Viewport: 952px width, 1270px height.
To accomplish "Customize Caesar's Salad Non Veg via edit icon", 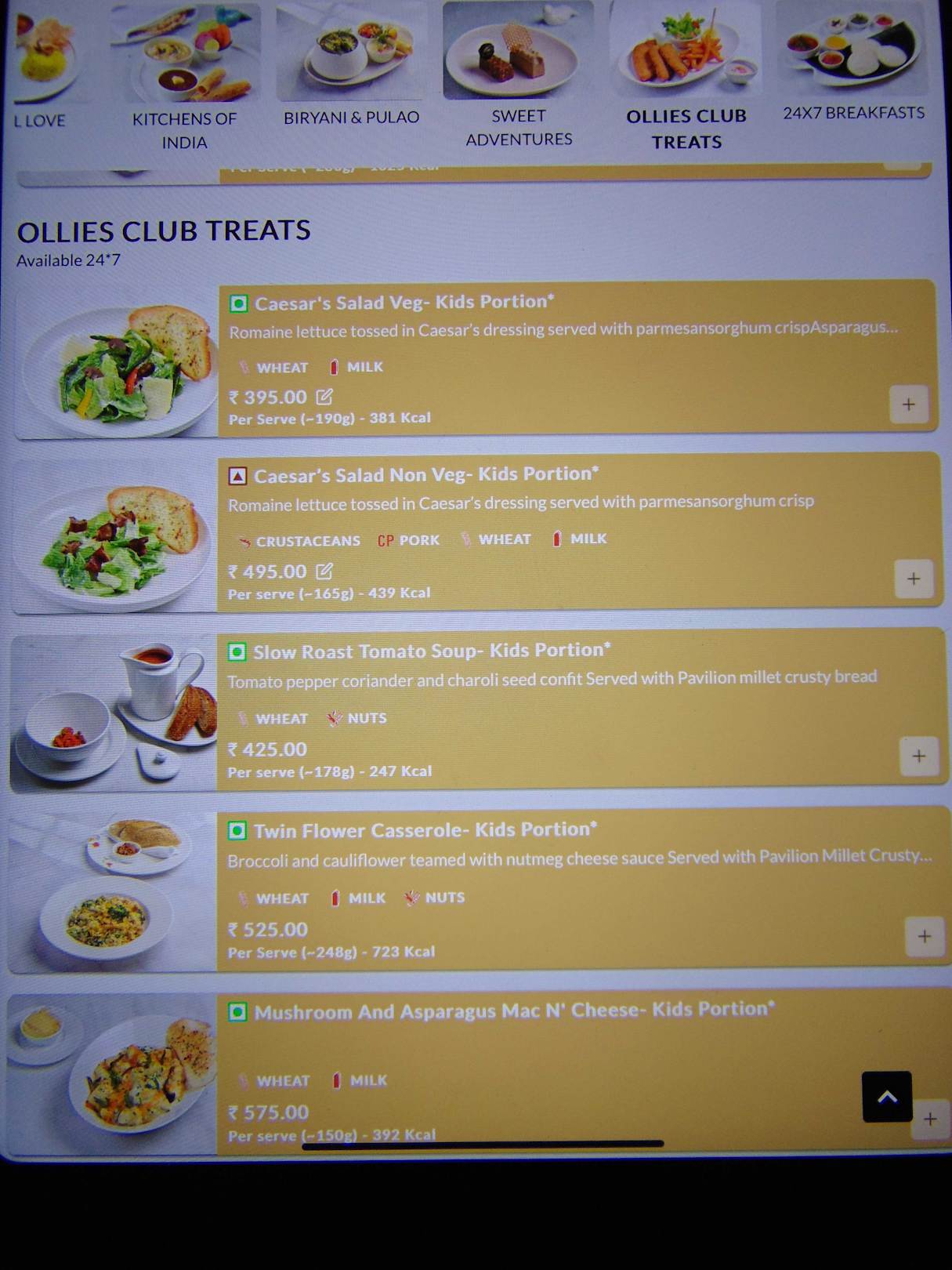I will [324, 571].
